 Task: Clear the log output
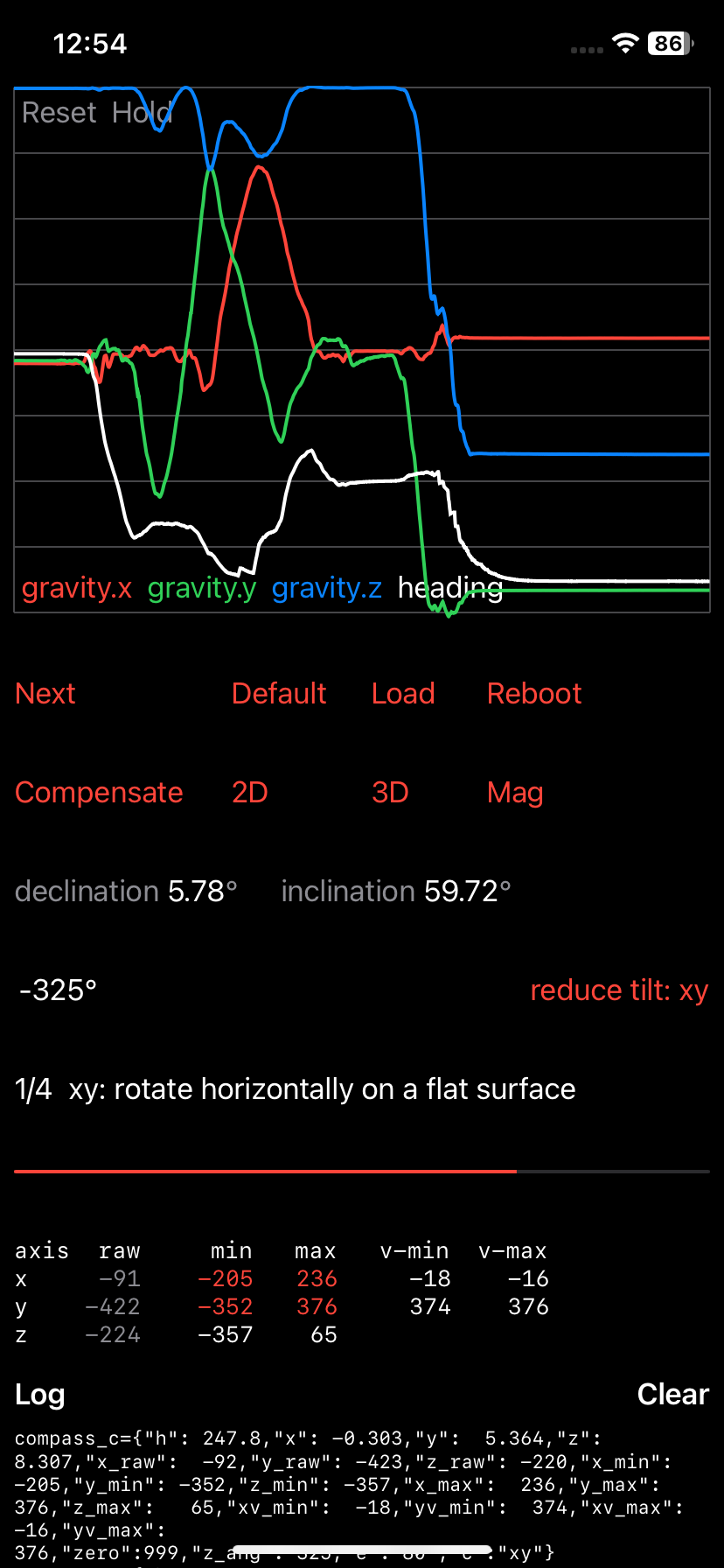coord(672,1395)
